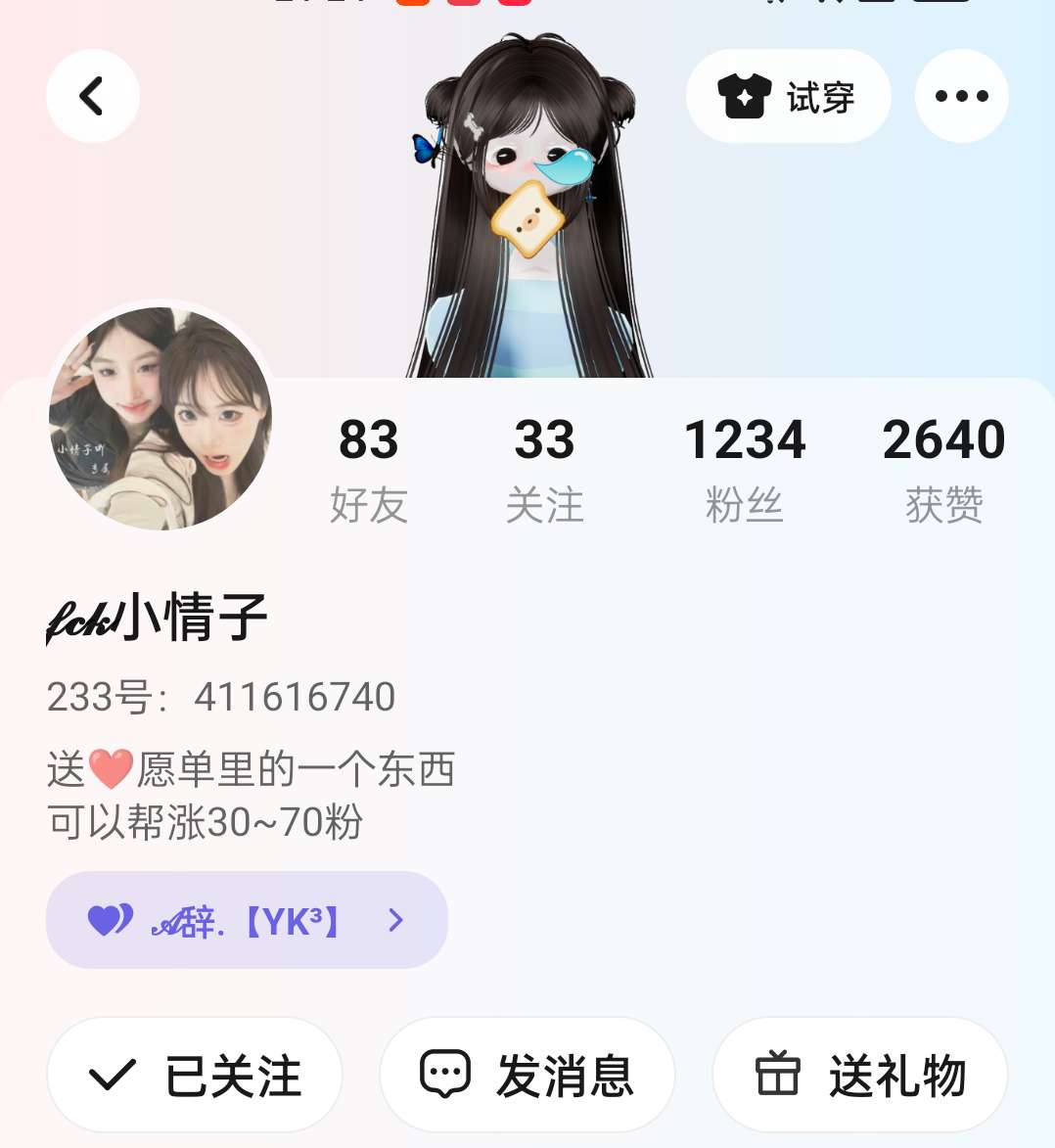
Task: Open the 83 好友 friends list
Action: 368,468
